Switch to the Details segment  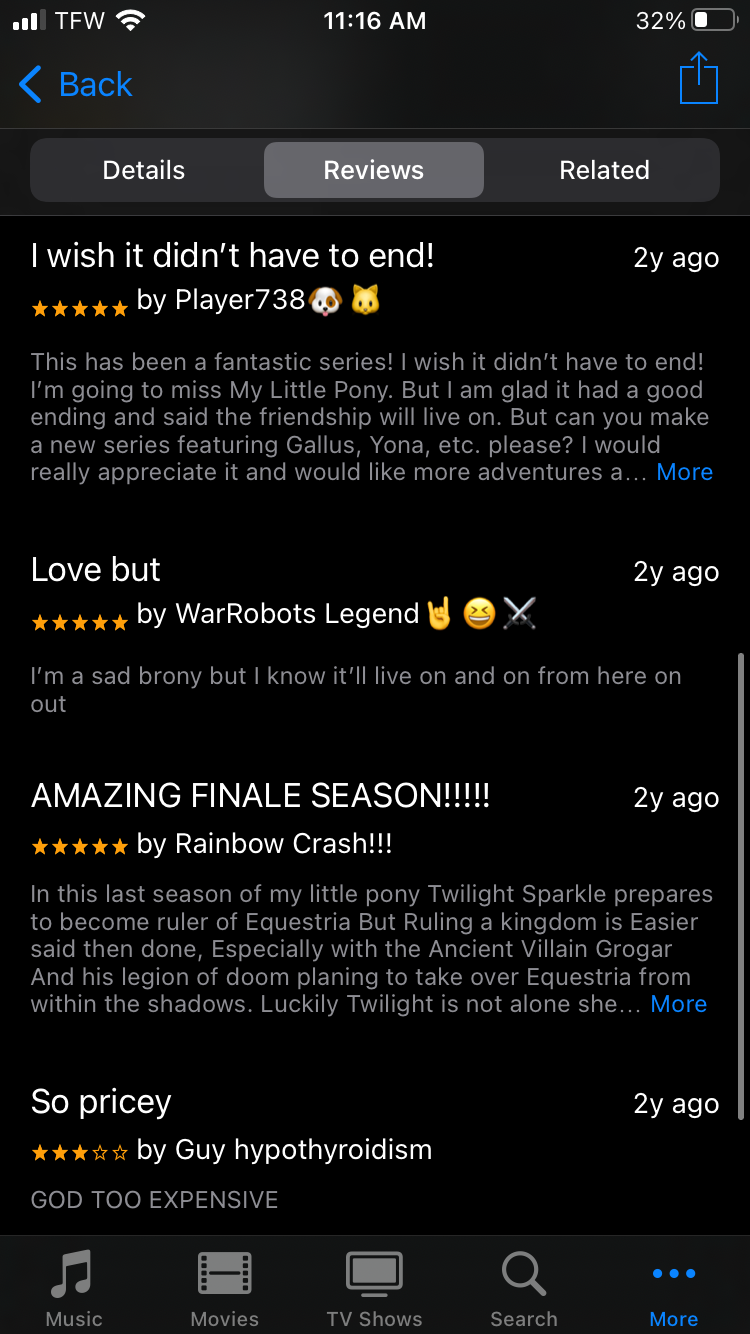(144, 170)
